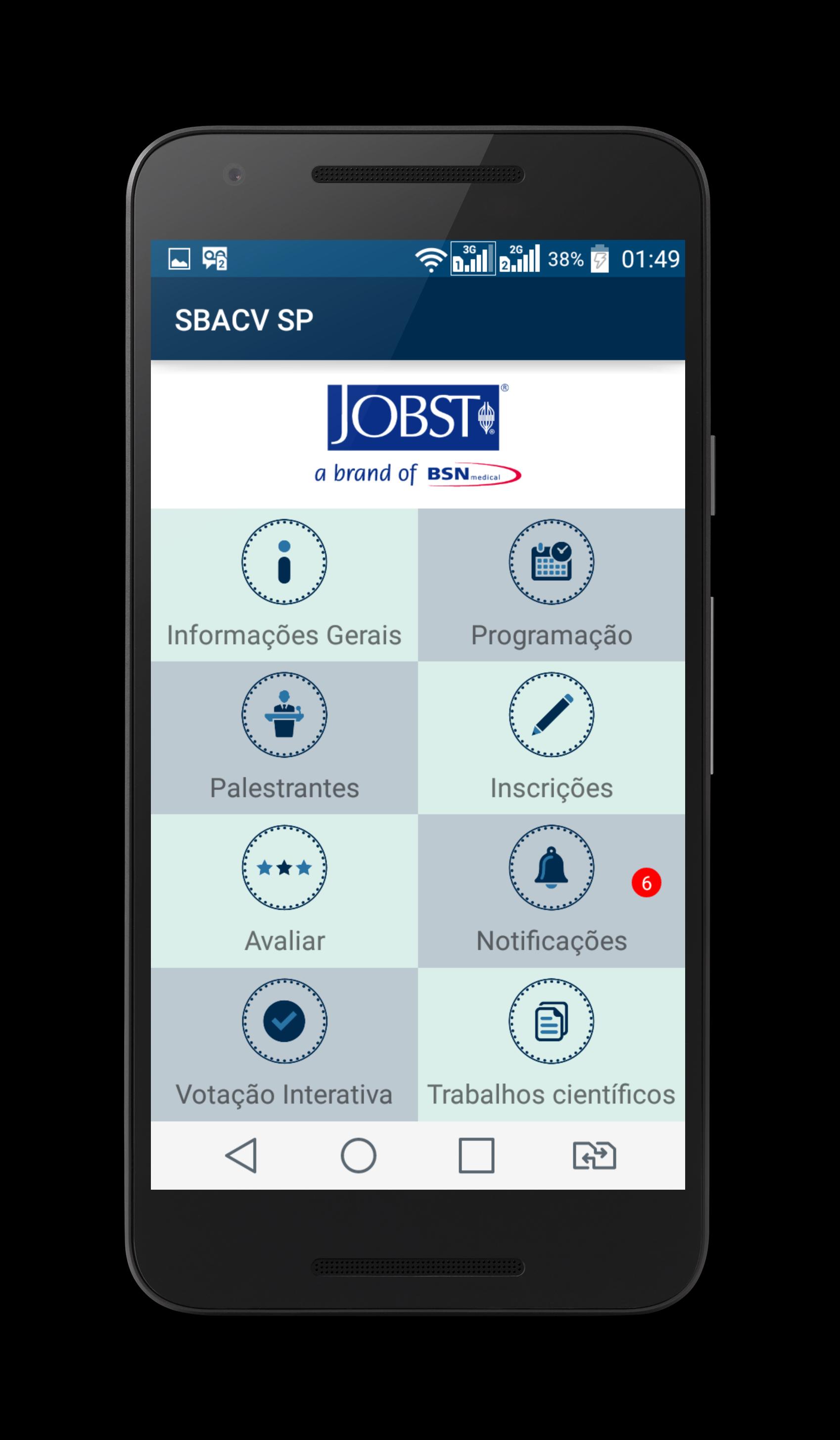Open the Programação schedule tile

[x=551, y=584]
